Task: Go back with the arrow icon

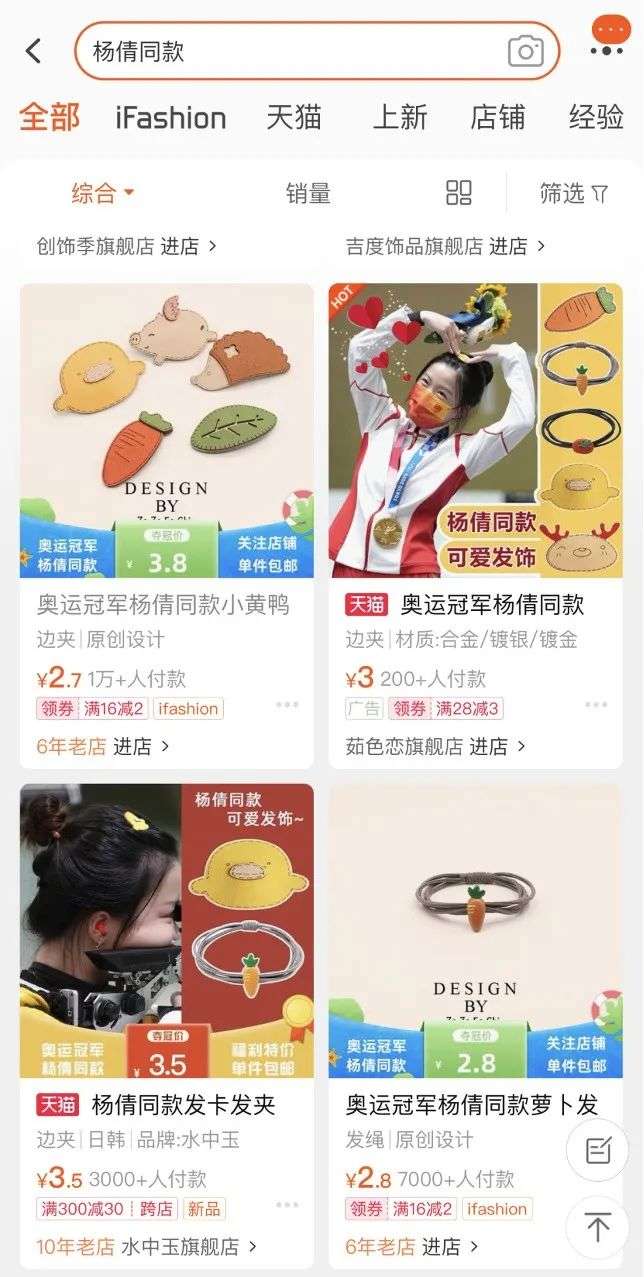Action: point(34,51)
